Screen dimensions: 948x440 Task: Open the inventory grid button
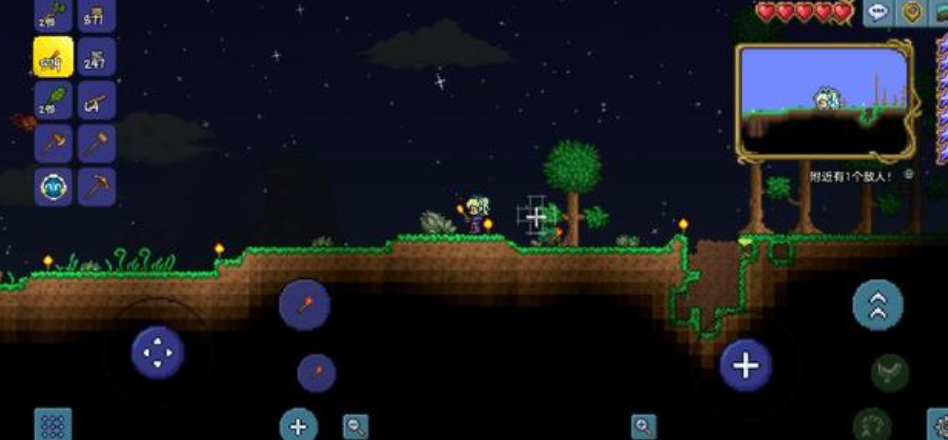pos(53,425)
